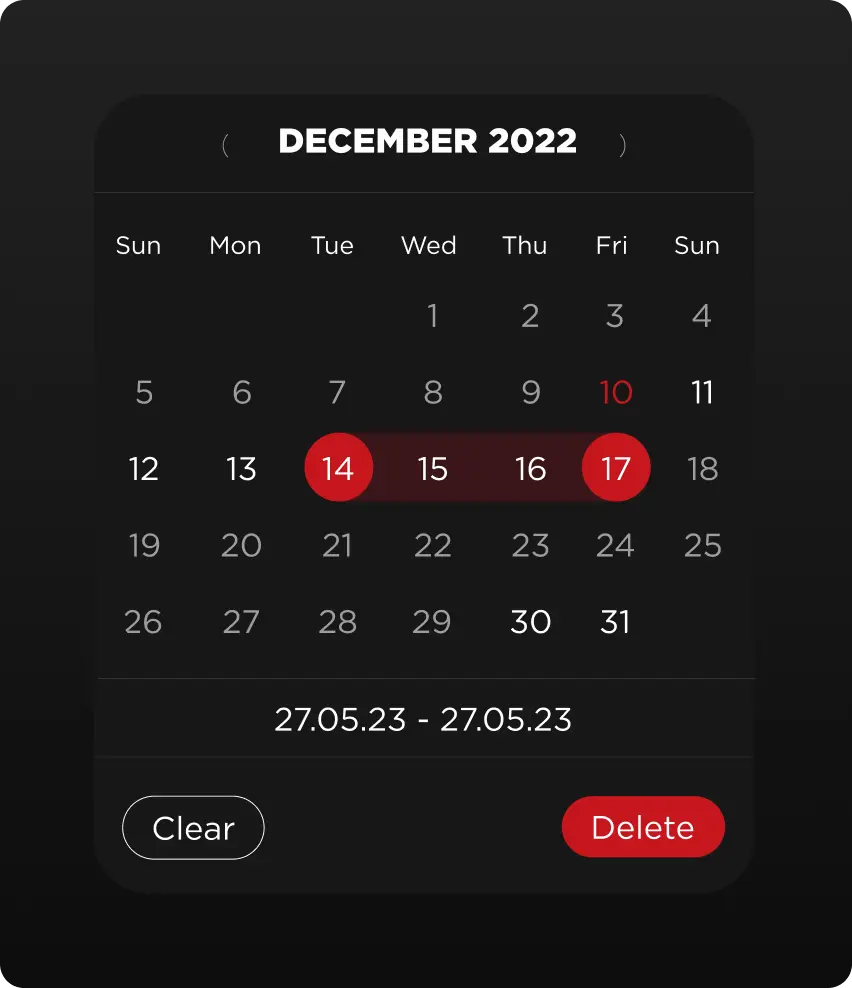Tap day 31 in the calendar
The width and height of the screenshot is (852, 988).
coord(616,622)
